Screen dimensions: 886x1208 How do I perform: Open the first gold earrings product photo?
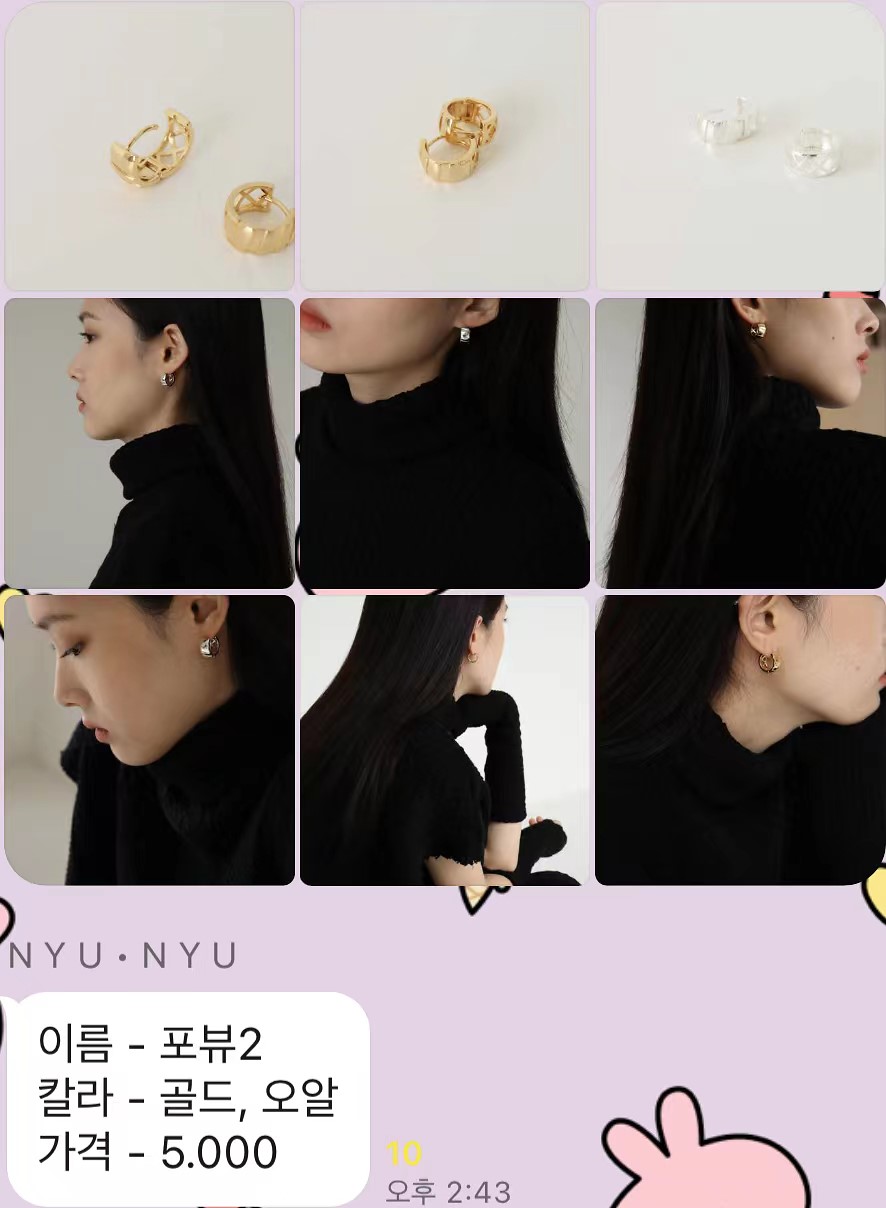(x=148, y=146)
